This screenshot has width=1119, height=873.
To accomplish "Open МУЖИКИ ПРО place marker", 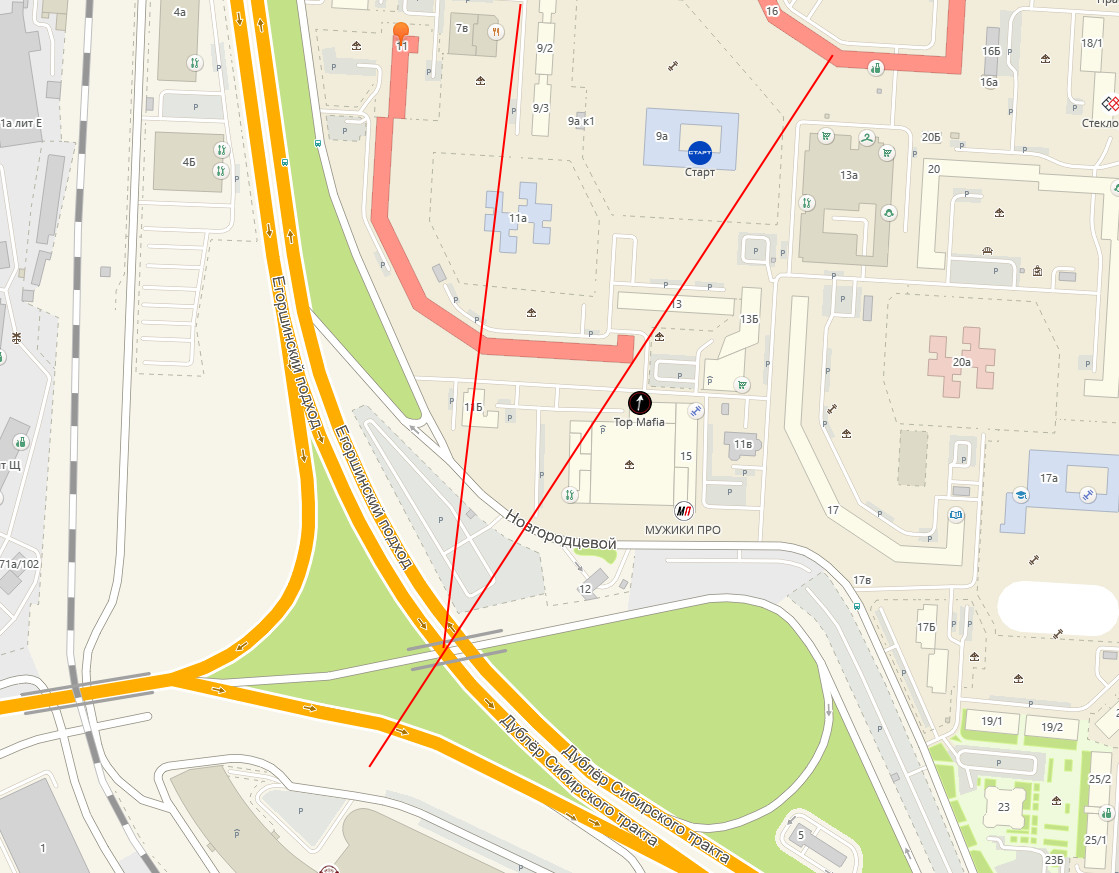I will coord(684,510).
